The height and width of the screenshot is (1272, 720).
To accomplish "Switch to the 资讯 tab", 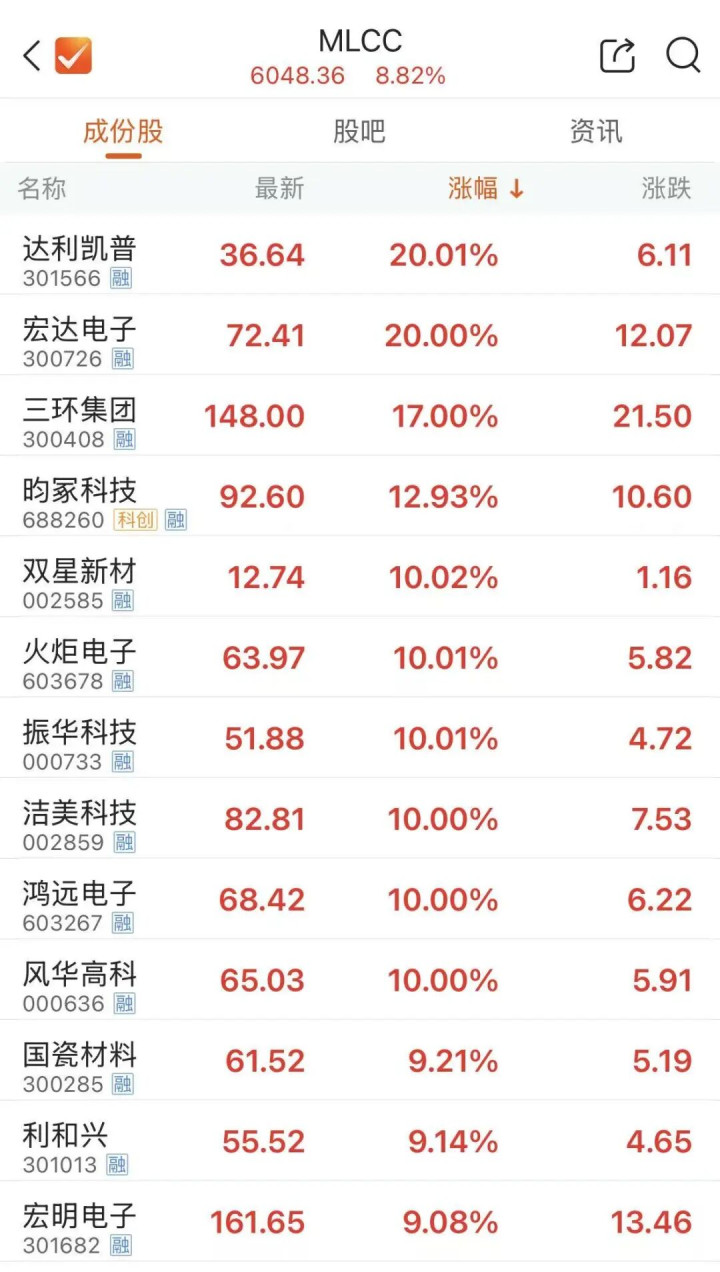I will click(596, 132).
